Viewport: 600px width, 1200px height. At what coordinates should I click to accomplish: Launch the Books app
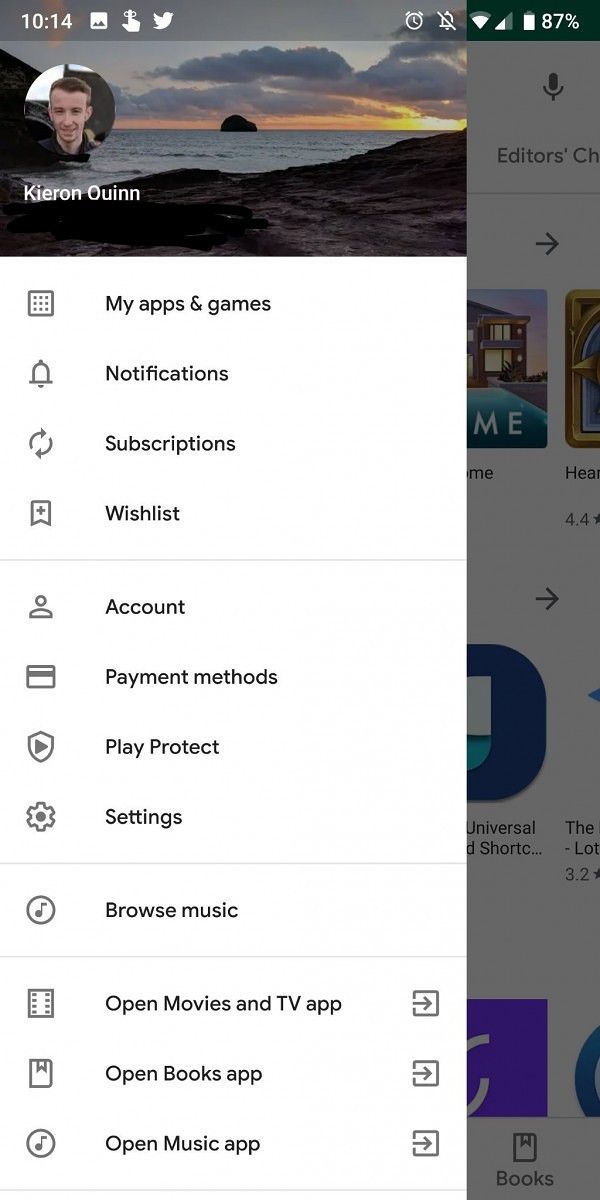click(x=233, y=1074)
